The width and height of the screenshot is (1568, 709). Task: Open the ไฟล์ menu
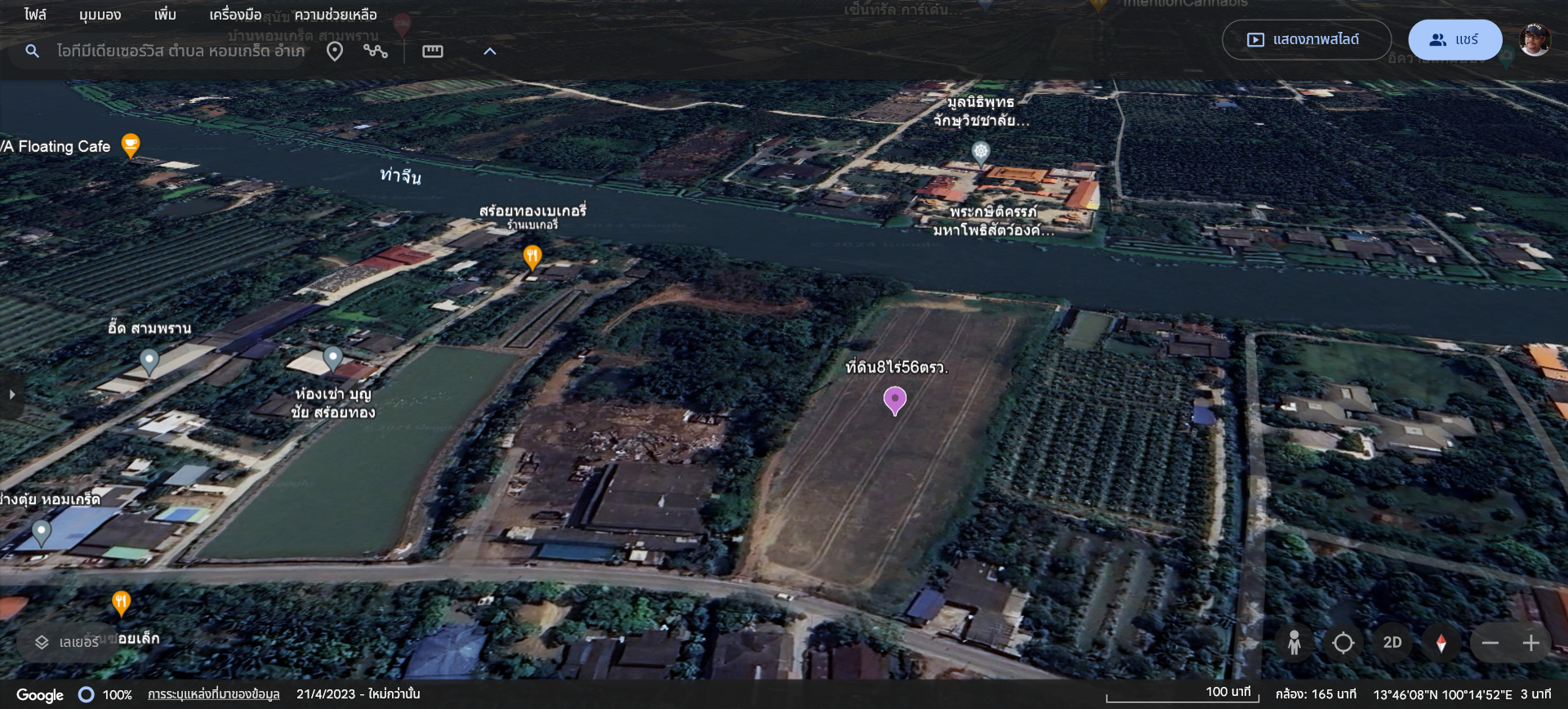tap(35, 15)
